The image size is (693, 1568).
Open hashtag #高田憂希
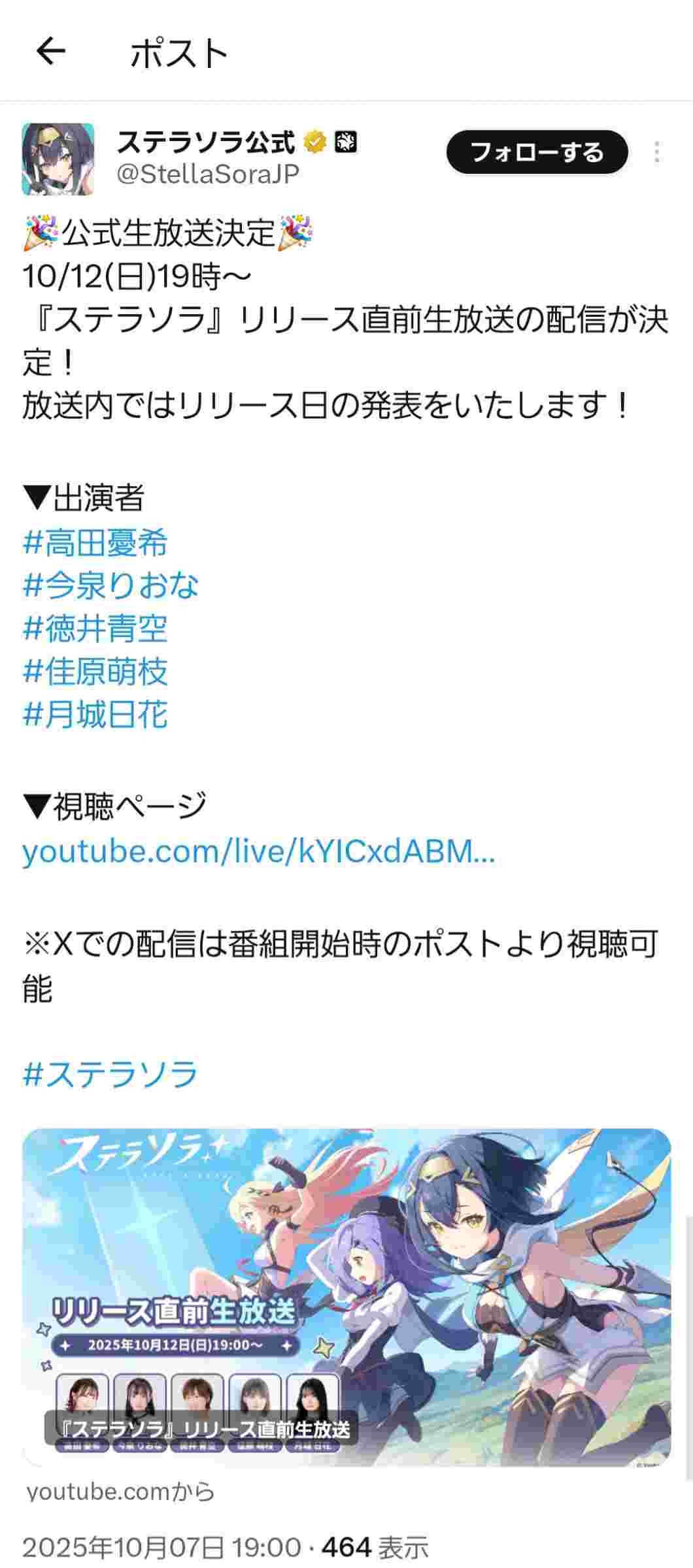[x=95, y=543]
